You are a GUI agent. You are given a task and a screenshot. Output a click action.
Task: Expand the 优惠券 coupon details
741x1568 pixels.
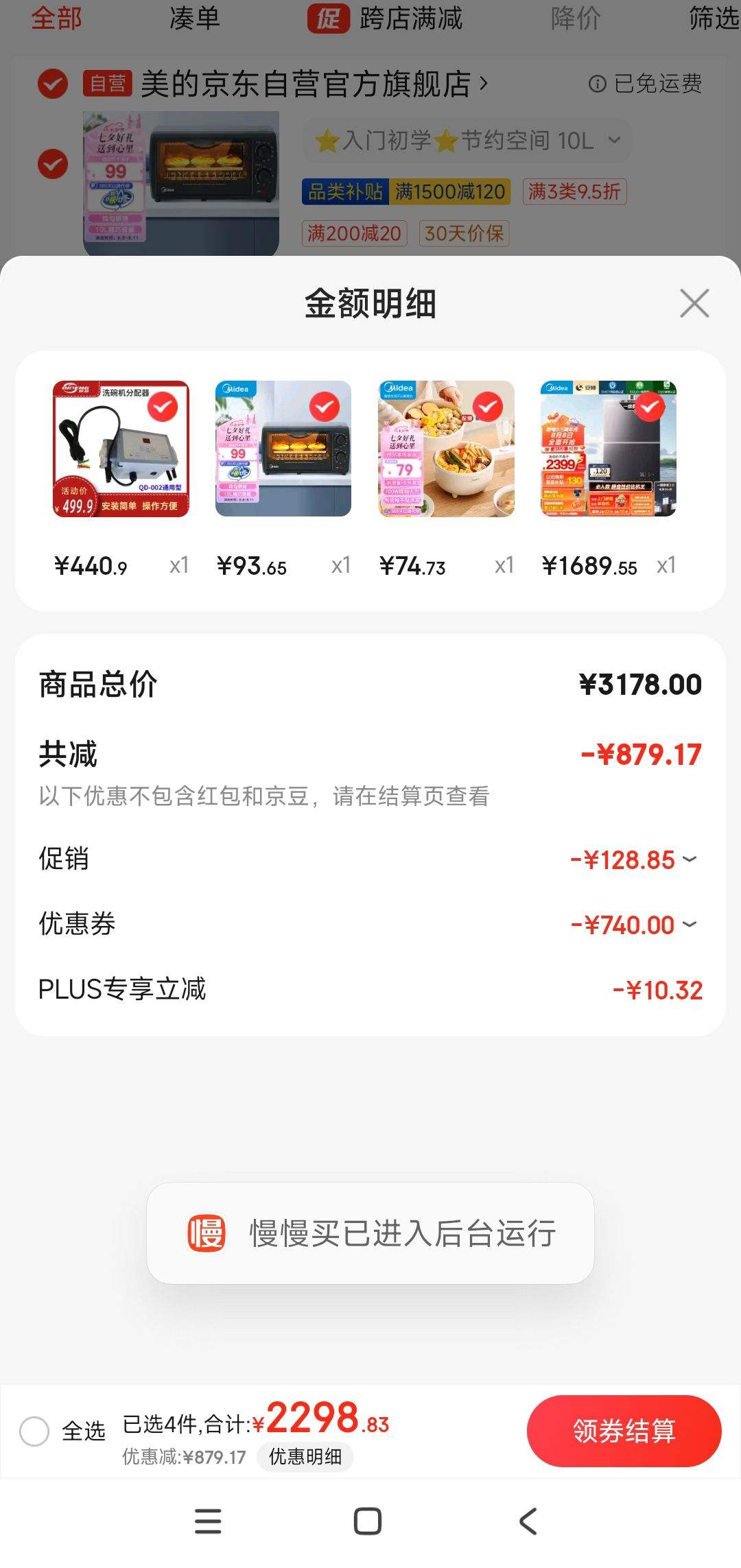(693, 924)
